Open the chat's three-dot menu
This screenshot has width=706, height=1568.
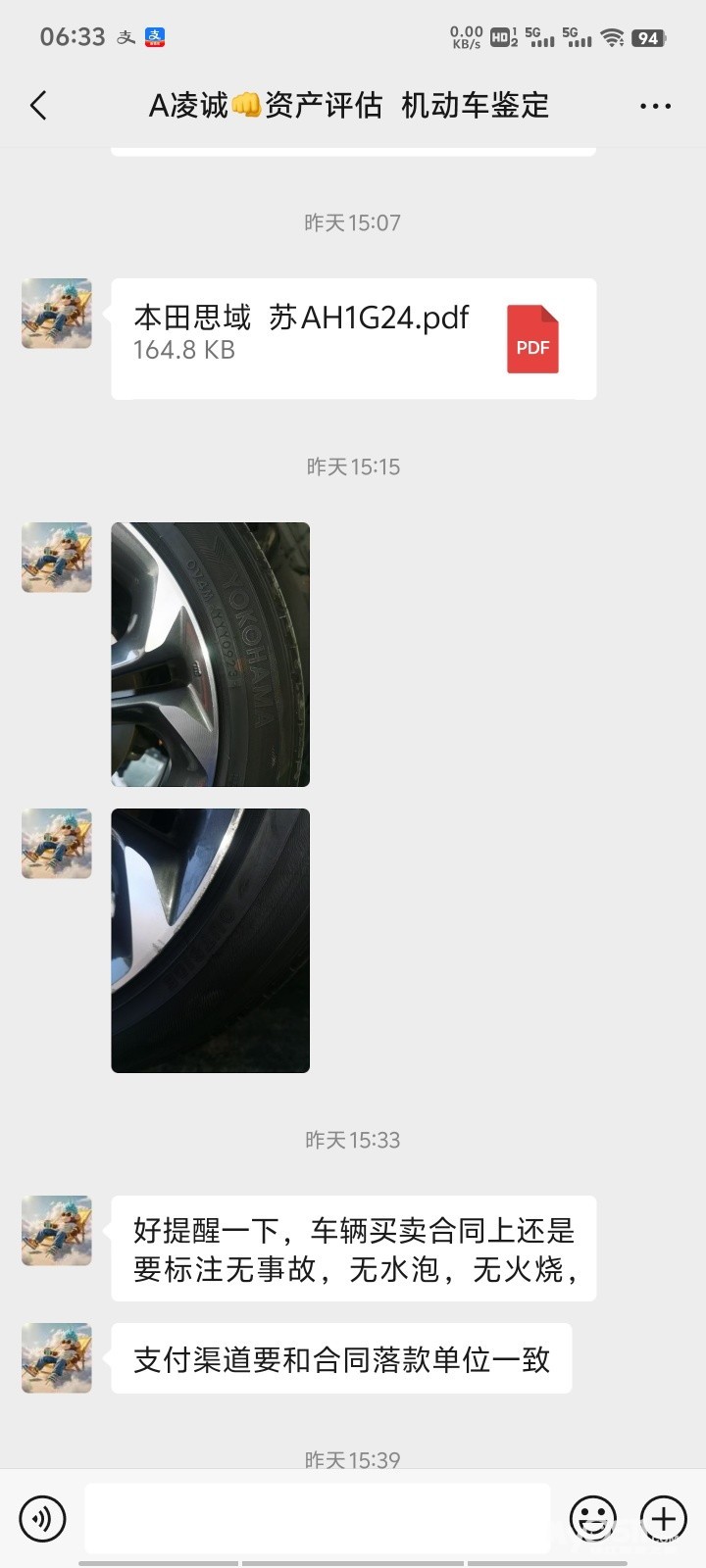click(655, 106)
